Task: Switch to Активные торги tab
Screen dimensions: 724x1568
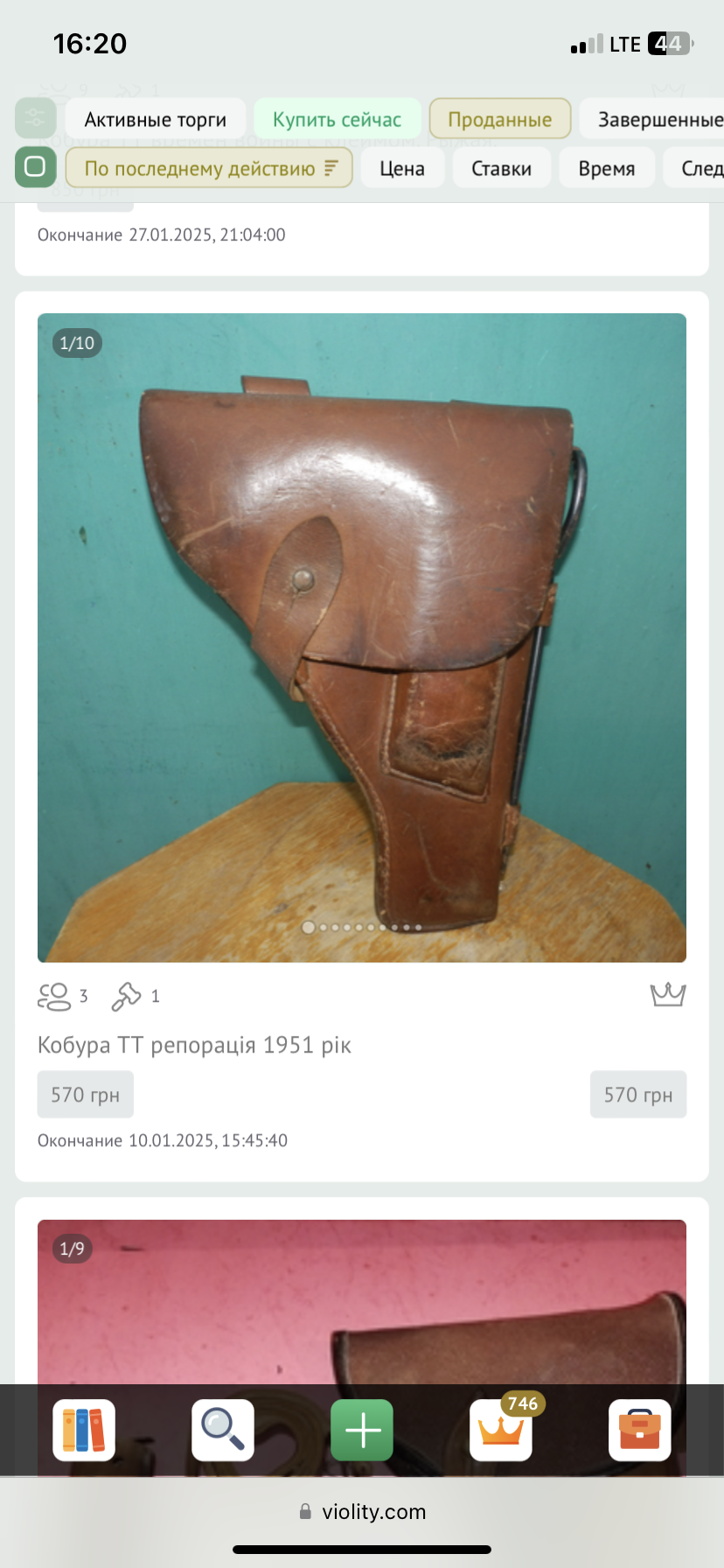Action: pyautogui.click(x=156, y=119)
